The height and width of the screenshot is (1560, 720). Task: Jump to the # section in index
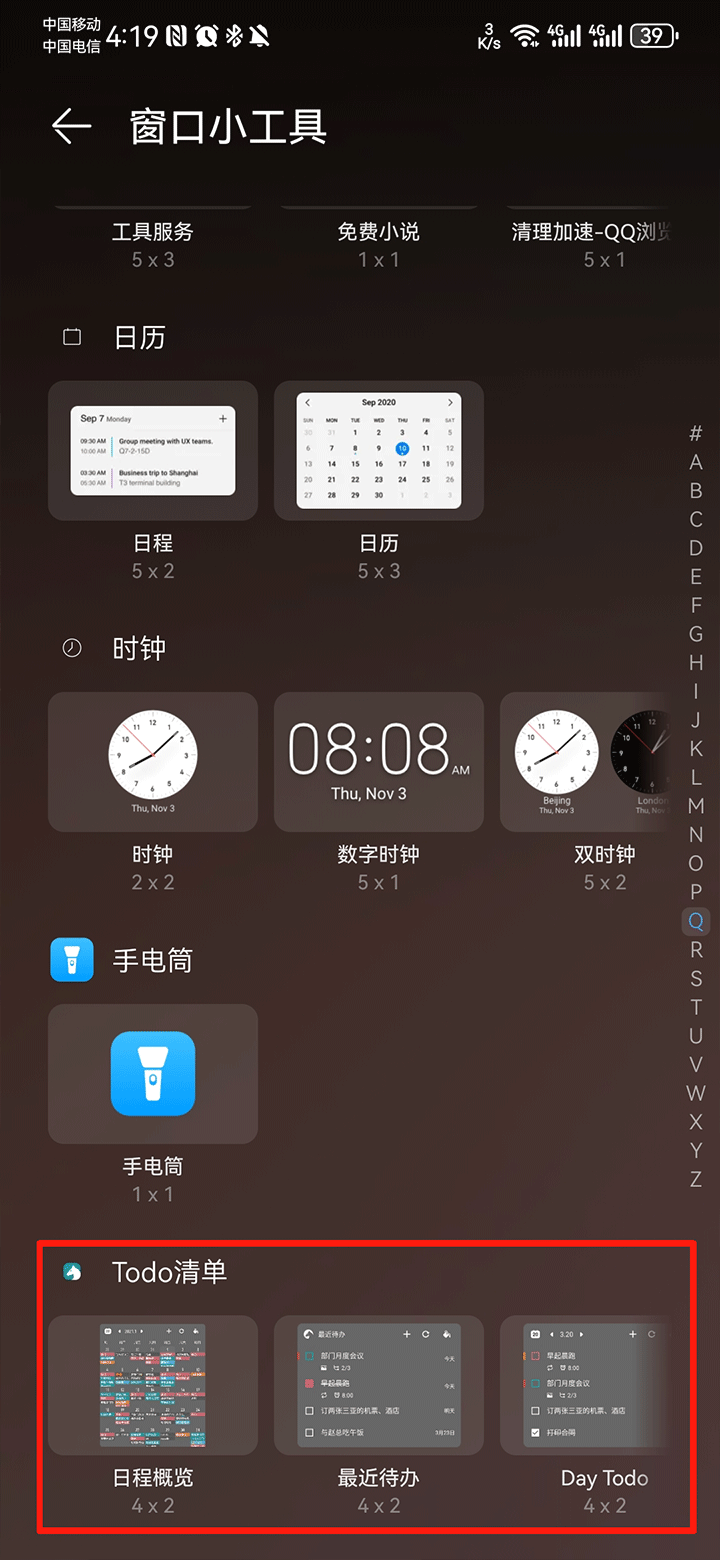[x=696, y=433]
